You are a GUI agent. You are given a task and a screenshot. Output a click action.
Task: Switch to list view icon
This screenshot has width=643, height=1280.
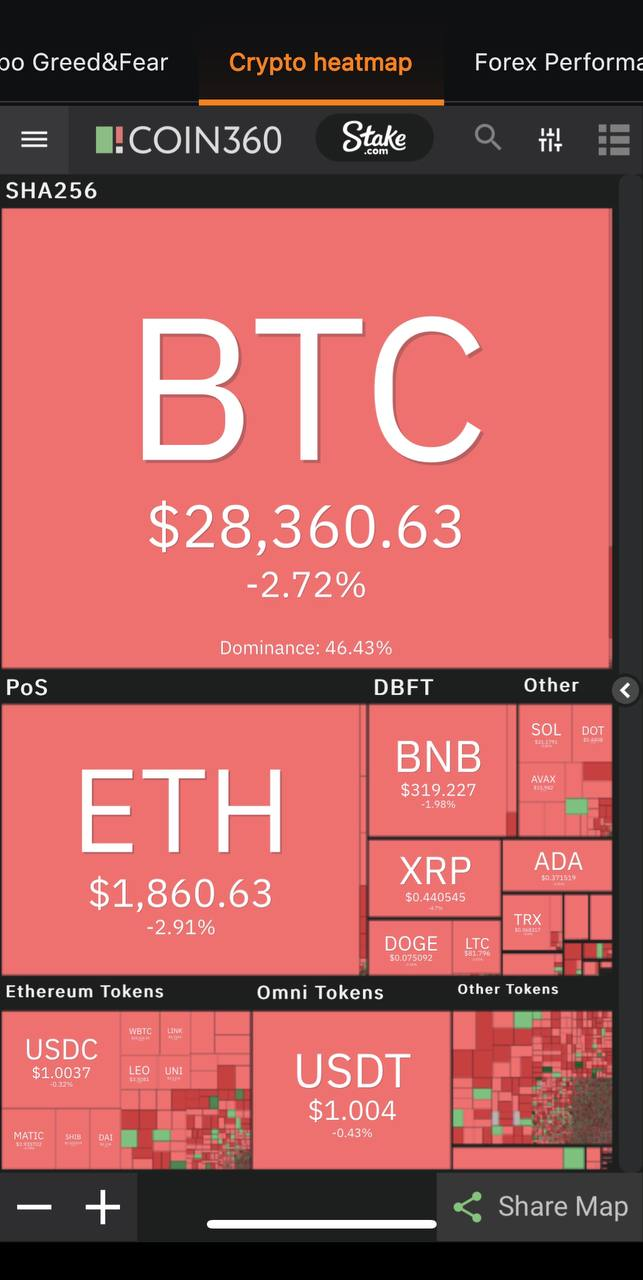pos(613,139)
